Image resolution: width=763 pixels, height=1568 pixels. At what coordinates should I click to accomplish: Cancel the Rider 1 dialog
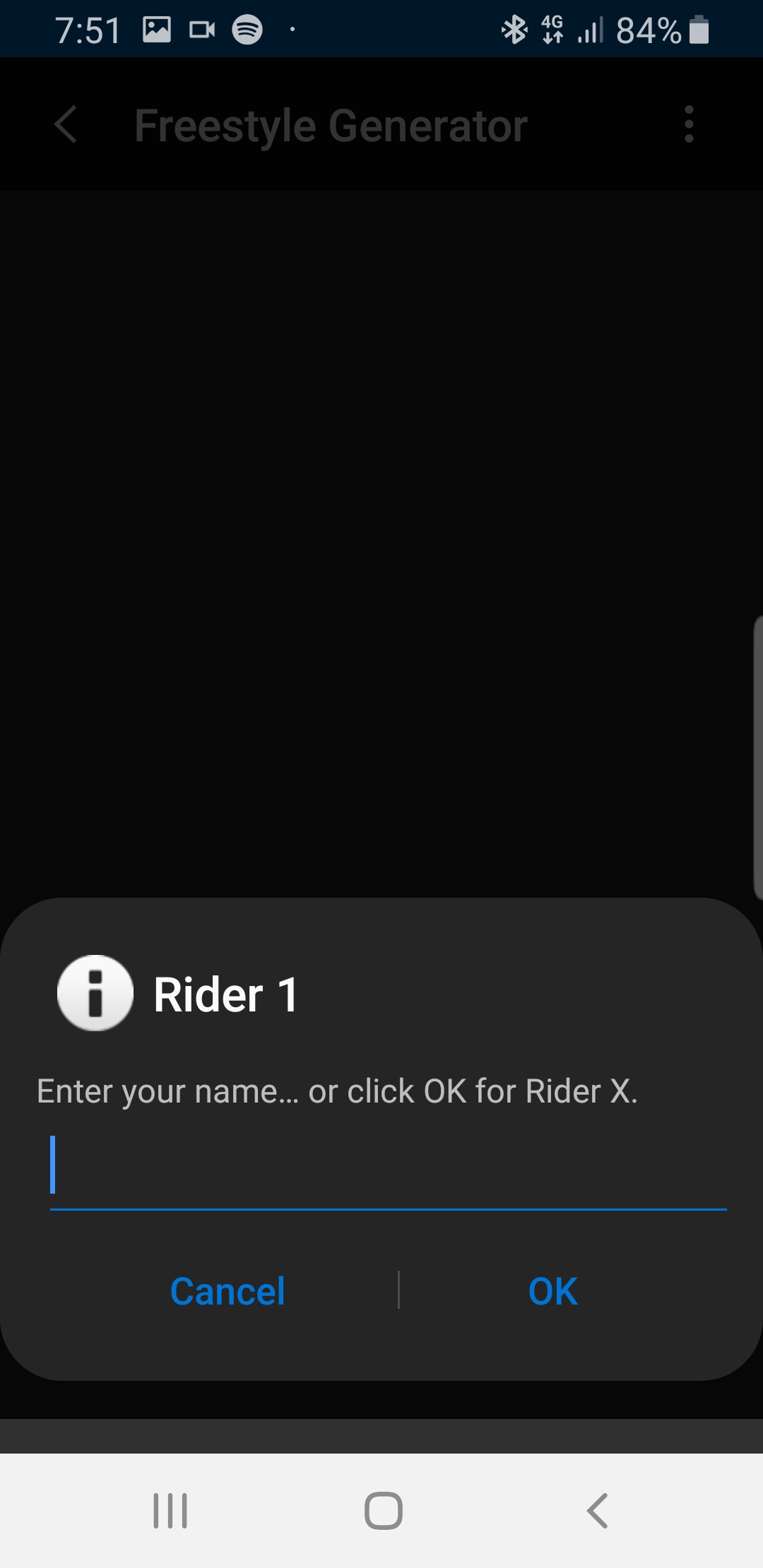[x=227, y=1291]
